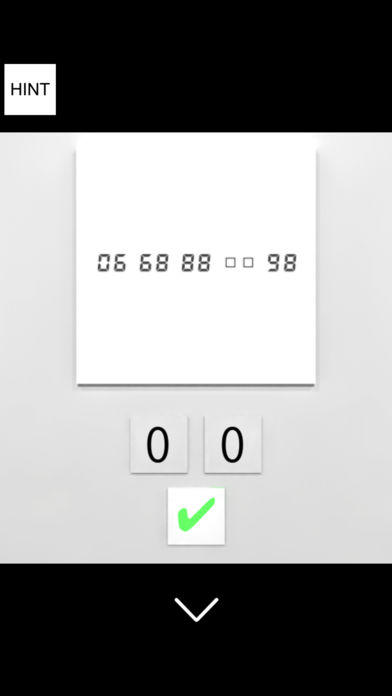Change the left digit tile
Viewport: 392px width, 696px height.
(x=159, y=444)
